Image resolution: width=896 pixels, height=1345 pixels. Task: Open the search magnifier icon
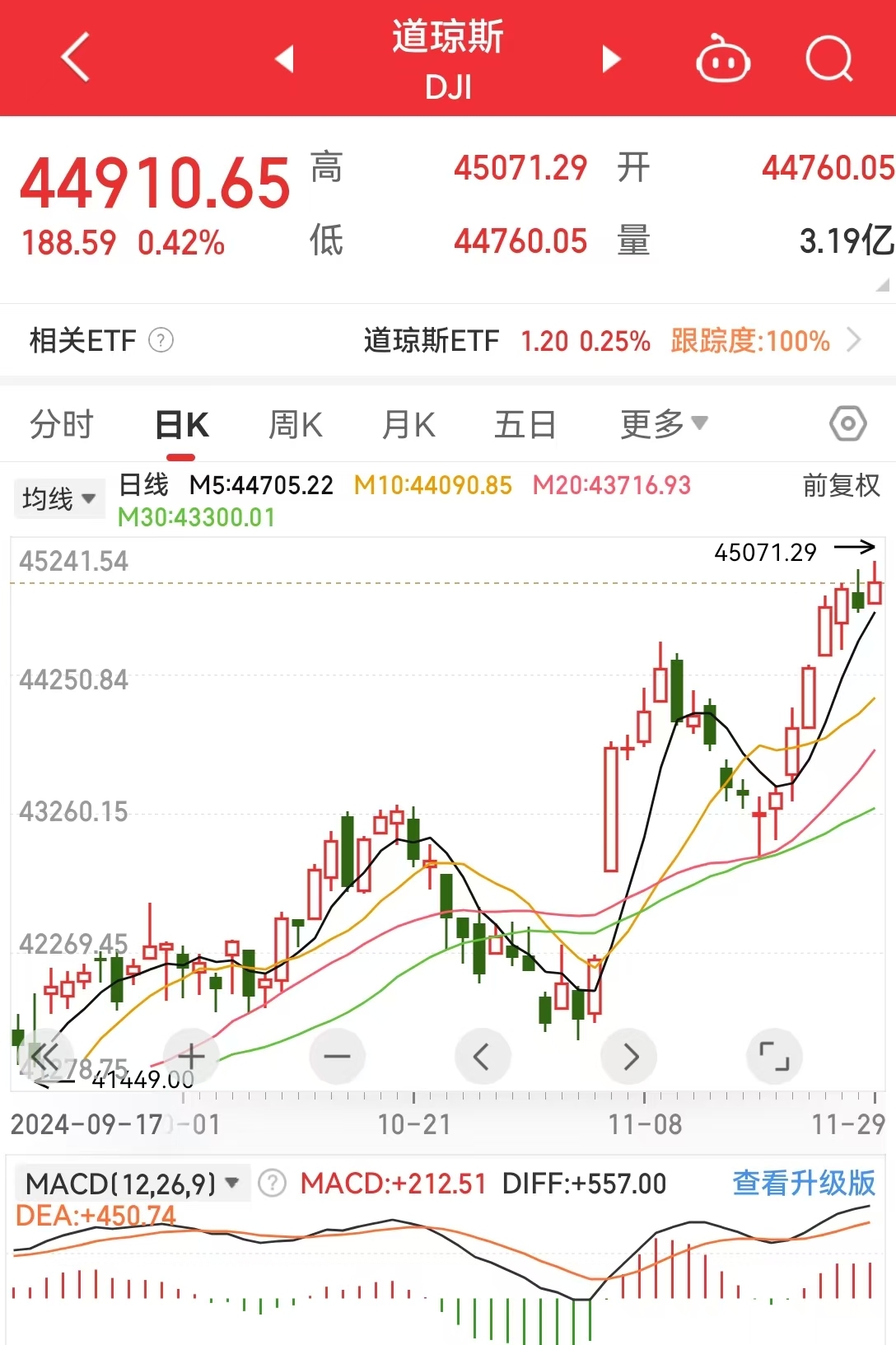point(829,59)
